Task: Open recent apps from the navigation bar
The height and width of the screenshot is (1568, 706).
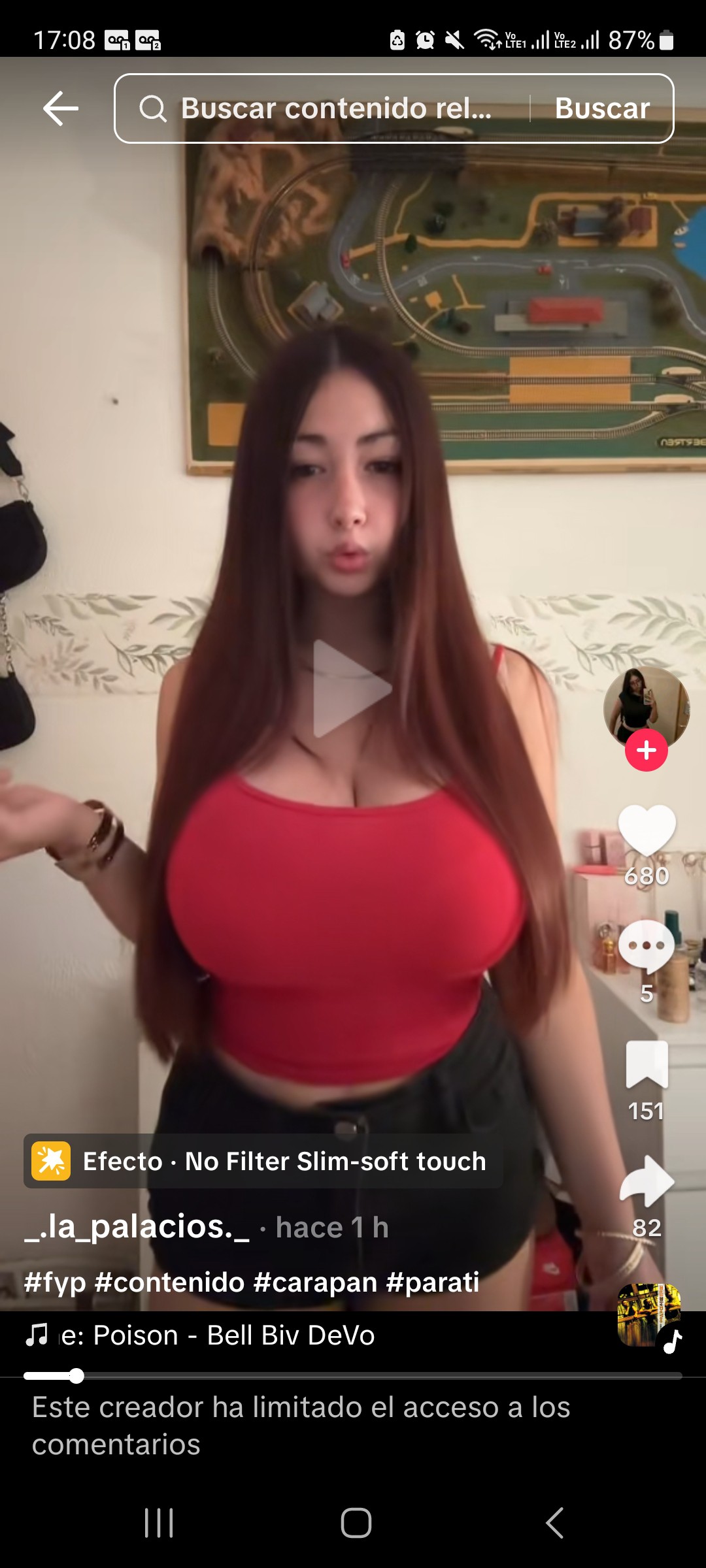Action: point(159,1523)
